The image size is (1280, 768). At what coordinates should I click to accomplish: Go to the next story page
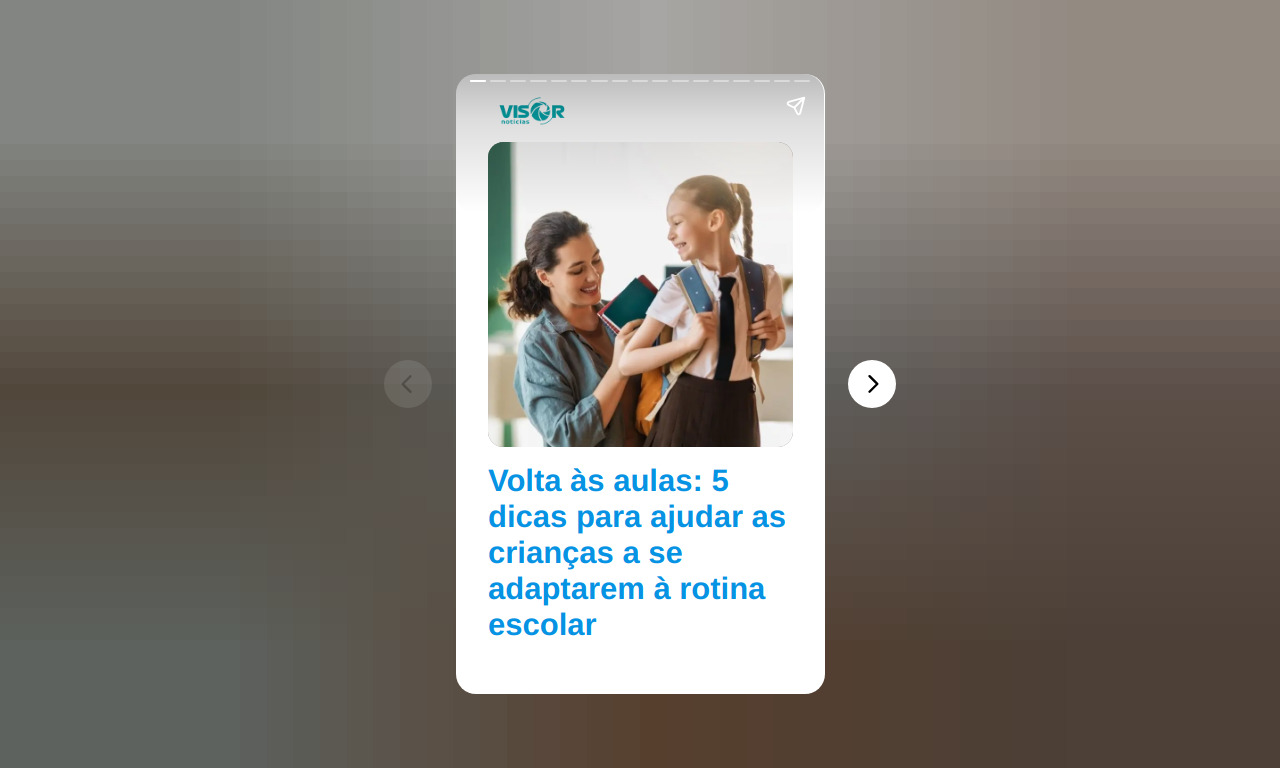click(x=871, y=384)
